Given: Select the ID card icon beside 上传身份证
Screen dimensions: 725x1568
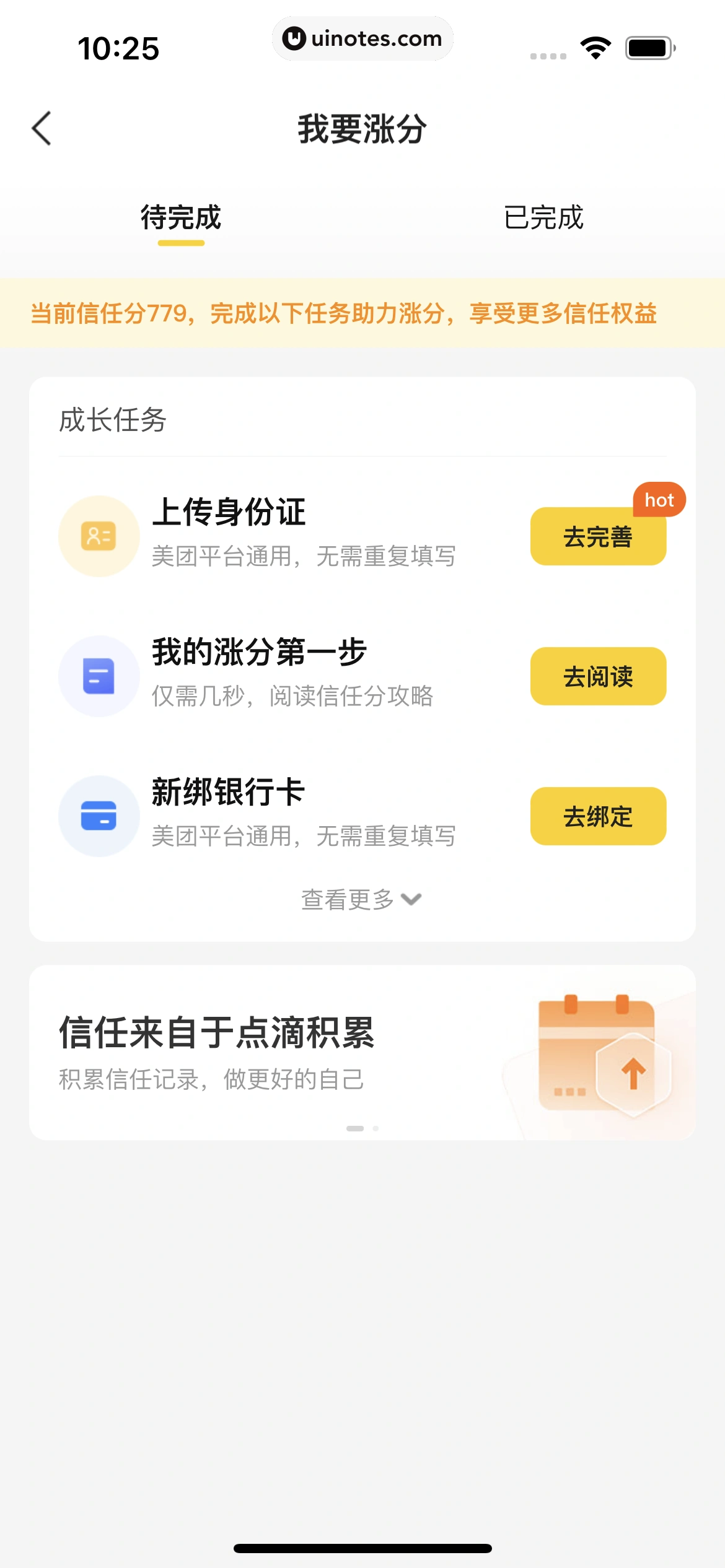Looking at the screenshot, I should point(99,535).
